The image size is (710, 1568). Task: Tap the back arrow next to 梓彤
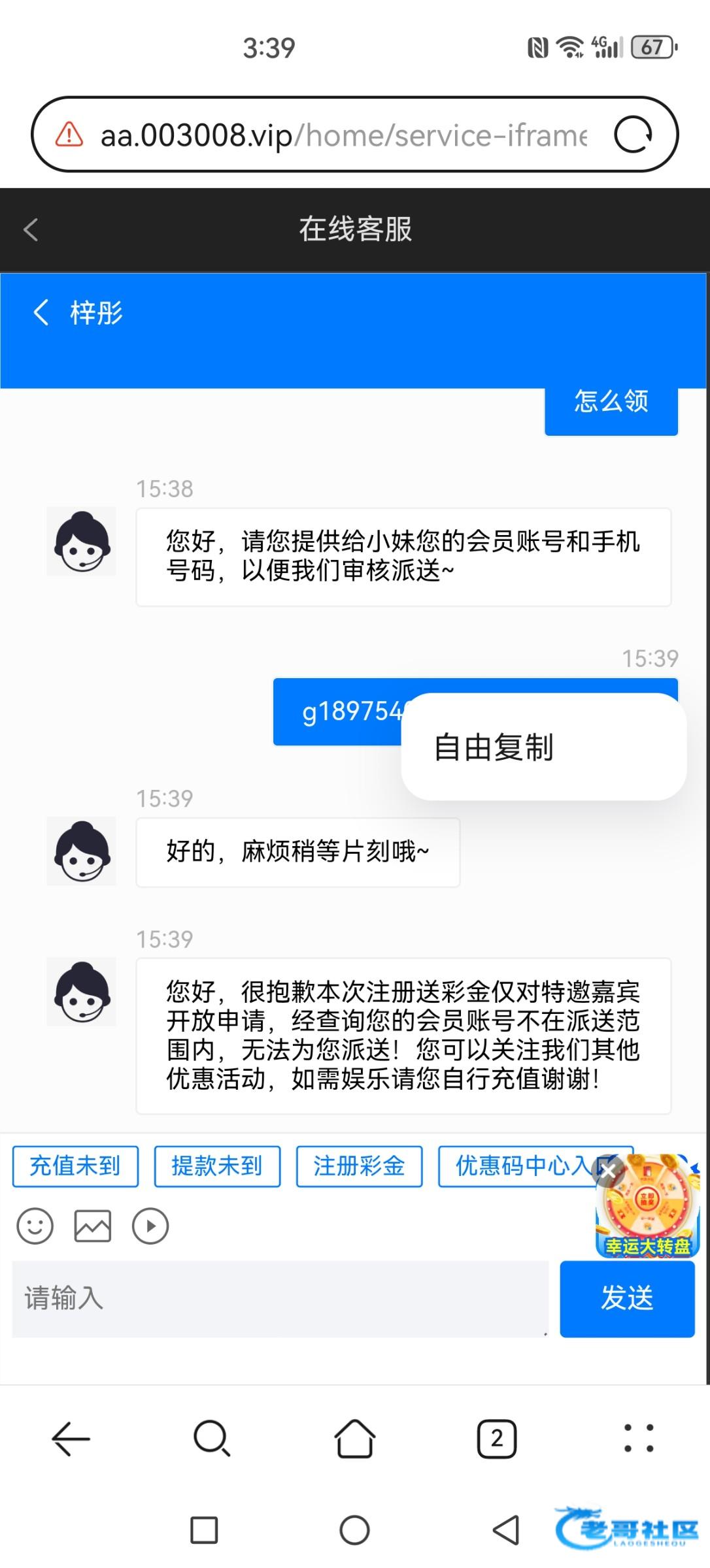41,312
